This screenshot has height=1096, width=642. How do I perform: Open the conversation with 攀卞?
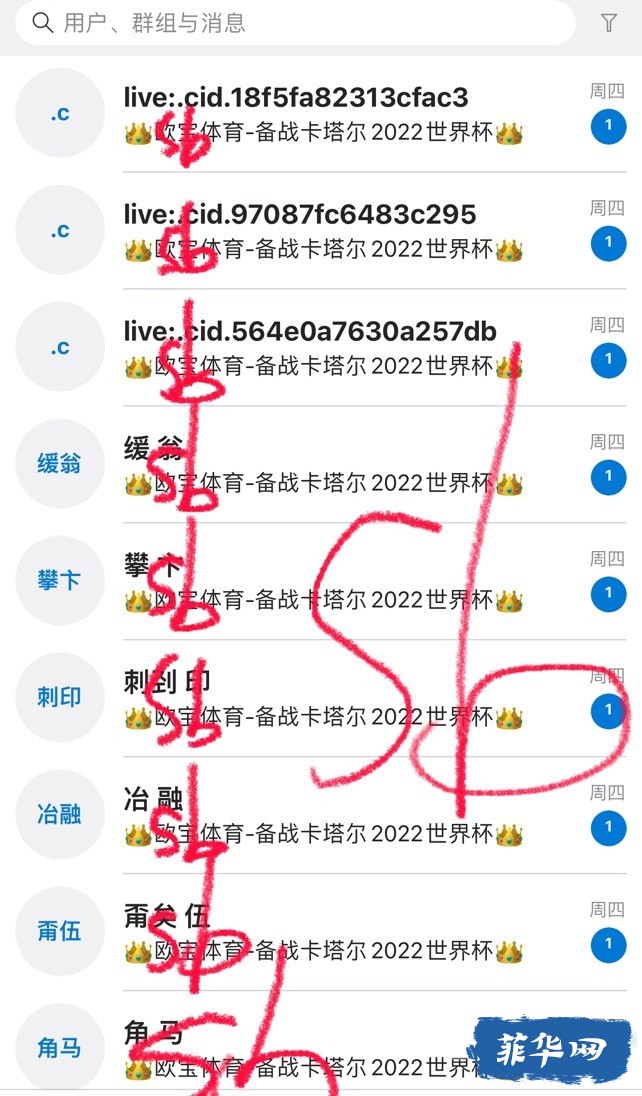click(x=320, y=582)
